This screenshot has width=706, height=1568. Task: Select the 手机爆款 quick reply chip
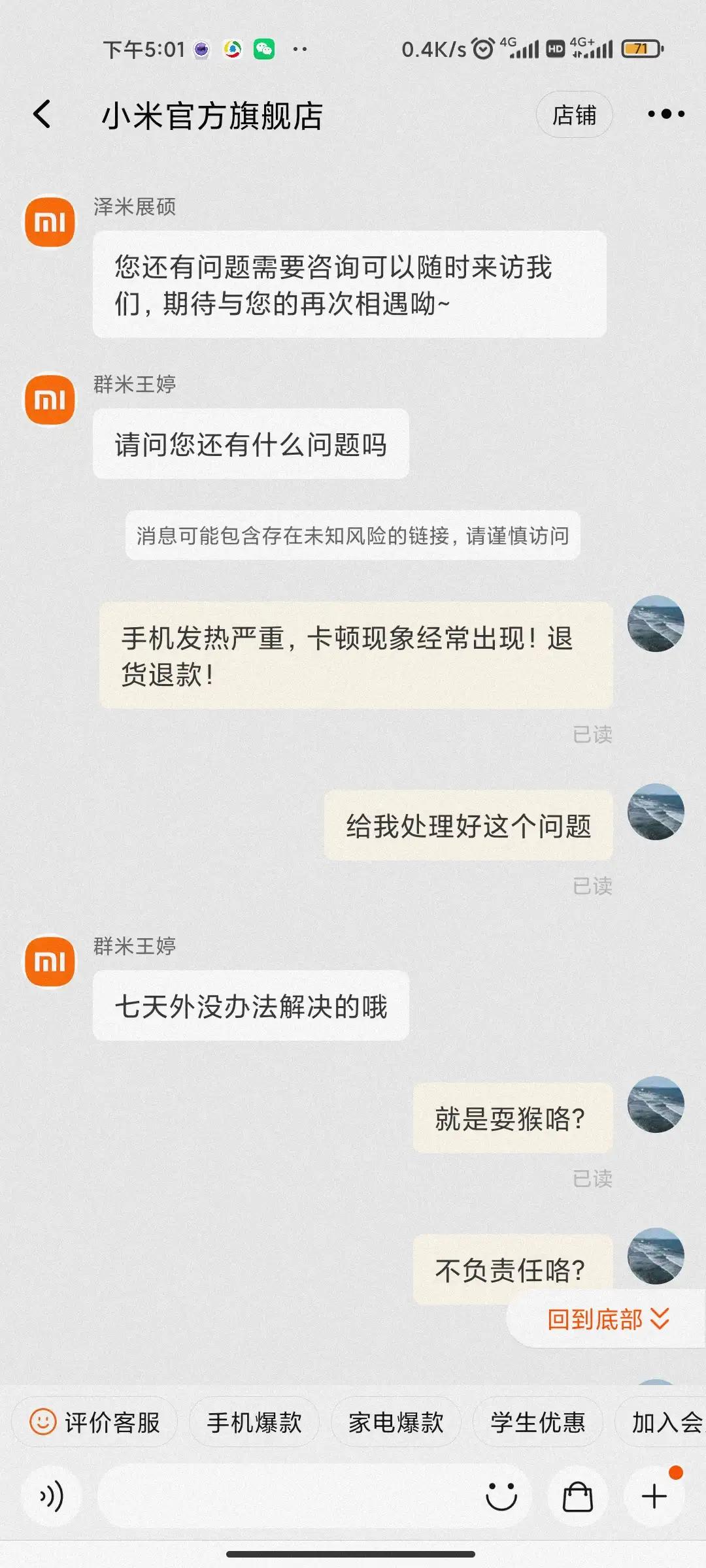pyautogui.click(x=254, y=1422)
